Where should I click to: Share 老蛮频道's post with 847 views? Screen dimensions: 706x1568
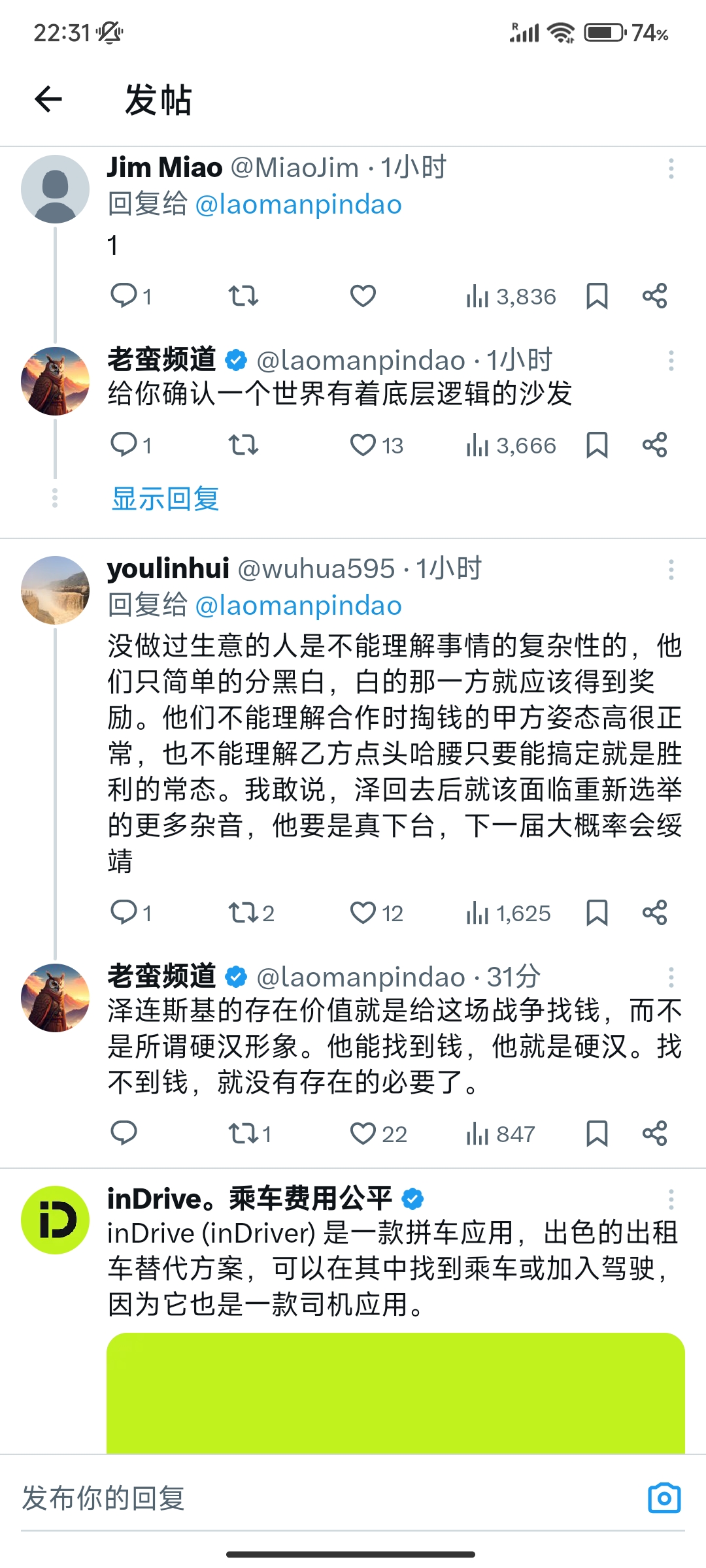pyautogui.click(x=654, y=1134)
